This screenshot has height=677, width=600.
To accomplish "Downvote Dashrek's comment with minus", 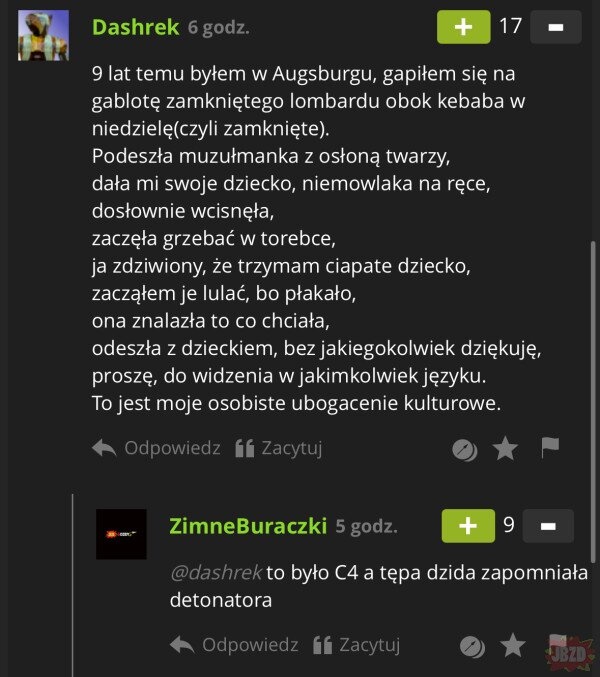I will pyautogui.click(x=556, y=27).
